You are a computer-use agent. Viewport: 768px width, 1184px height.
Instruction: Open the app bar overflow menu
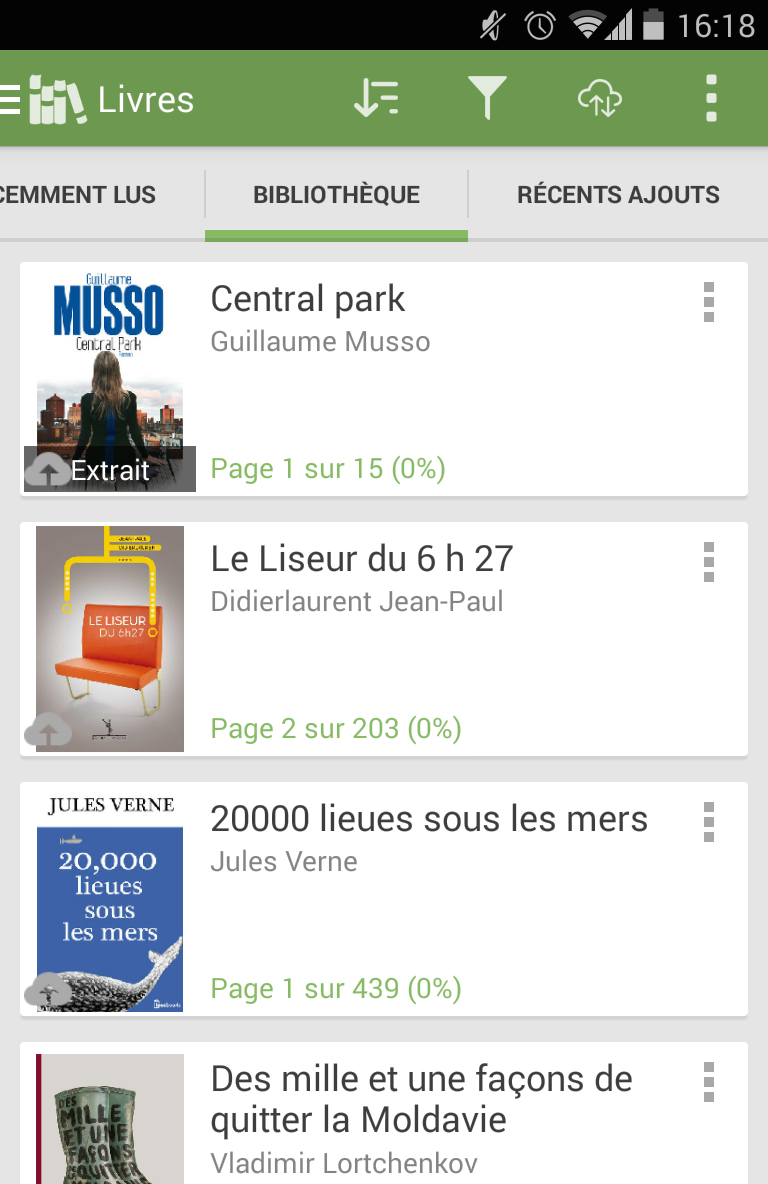click(711, 99)
